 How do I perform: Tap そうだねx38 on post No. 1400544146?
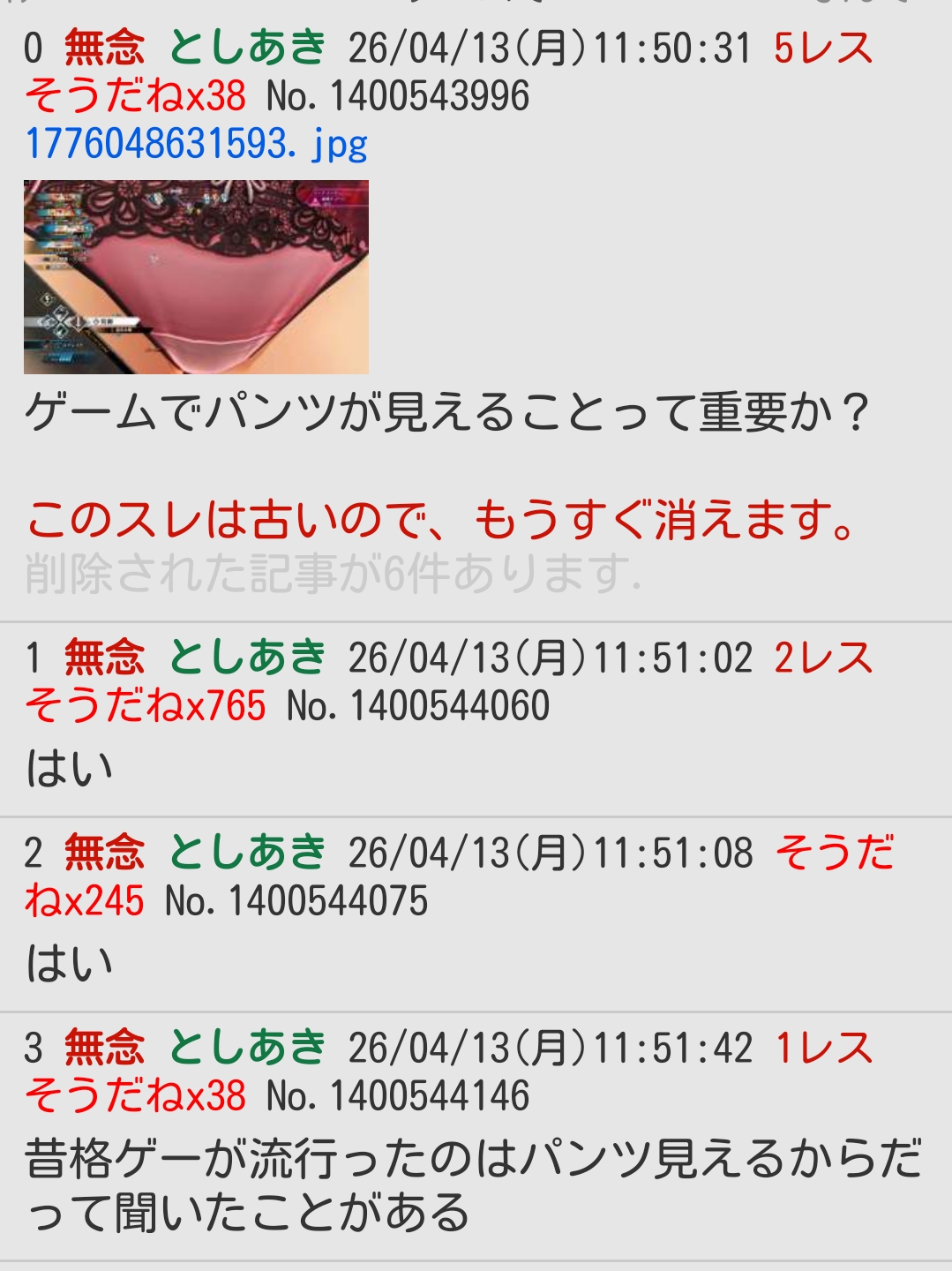135,1096
